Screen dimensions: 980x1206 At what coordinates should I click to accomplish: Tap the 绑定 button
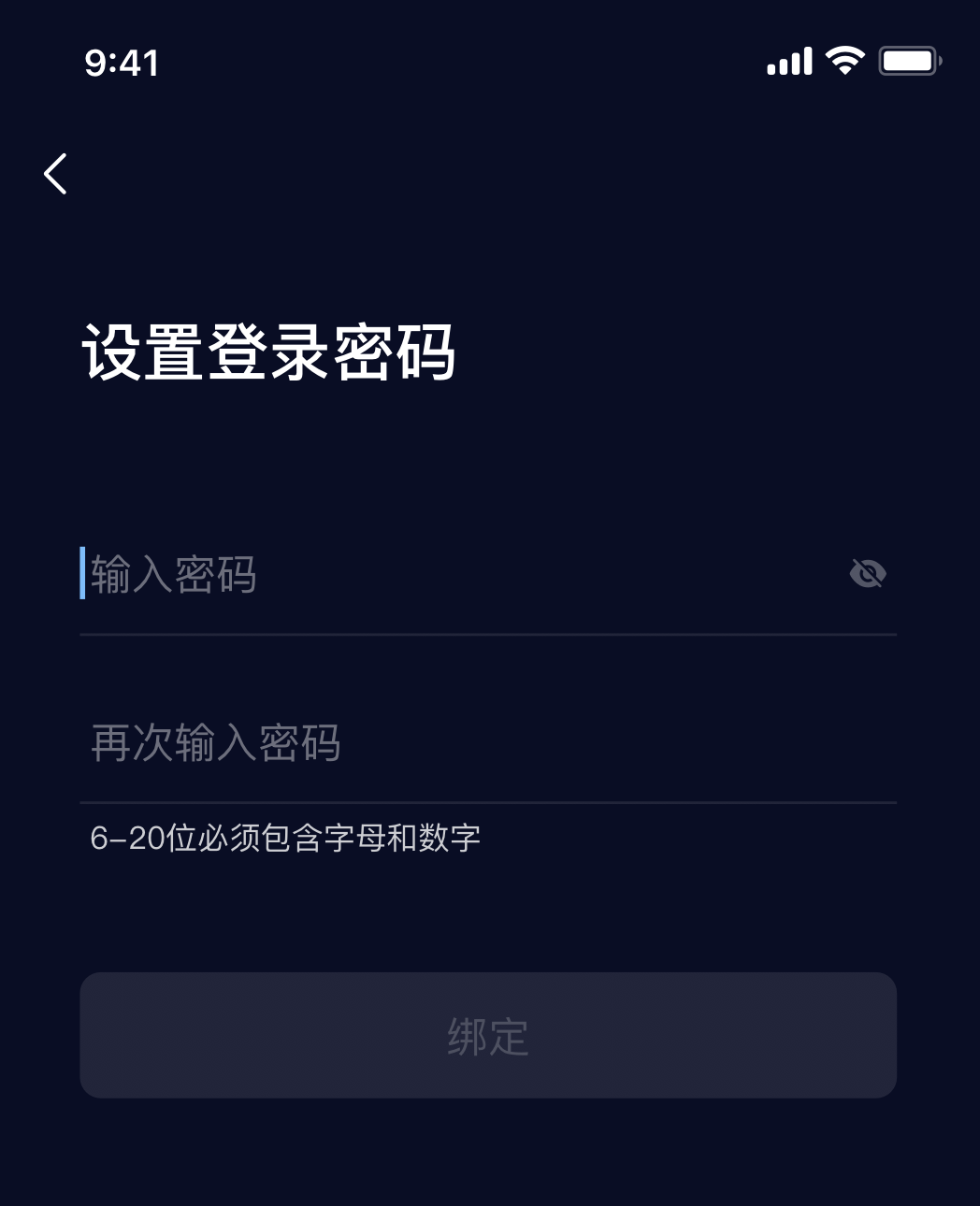pyautogui.click(x=487, y=1035)
